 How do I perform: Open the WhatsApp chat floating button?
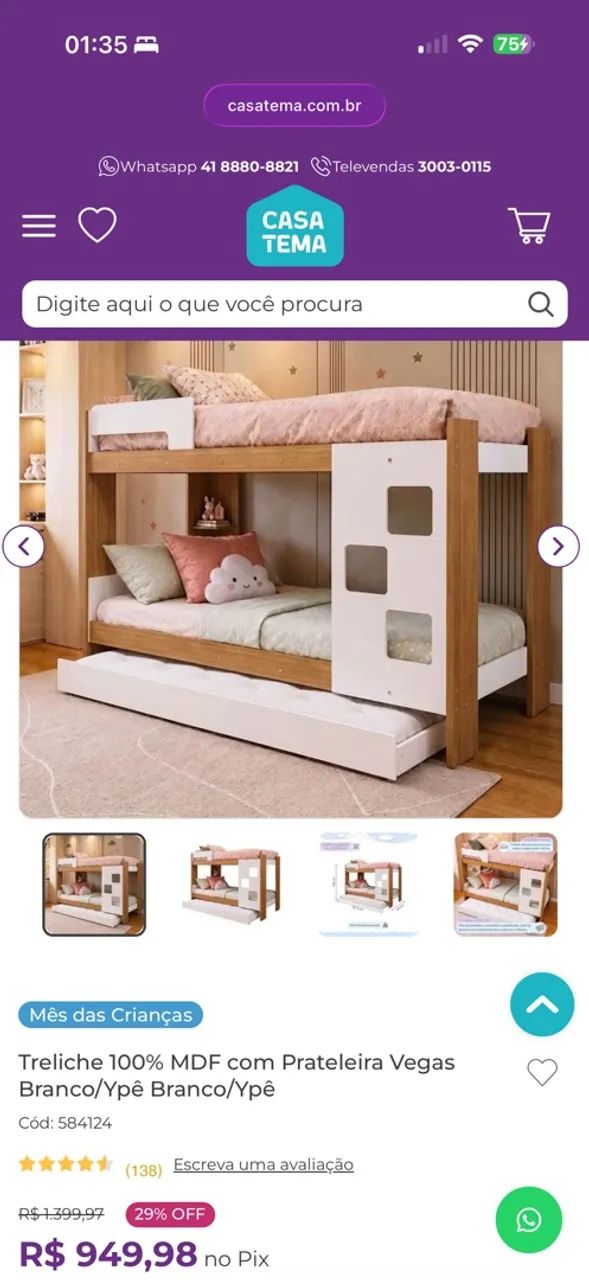click(x=529, y=1220)
